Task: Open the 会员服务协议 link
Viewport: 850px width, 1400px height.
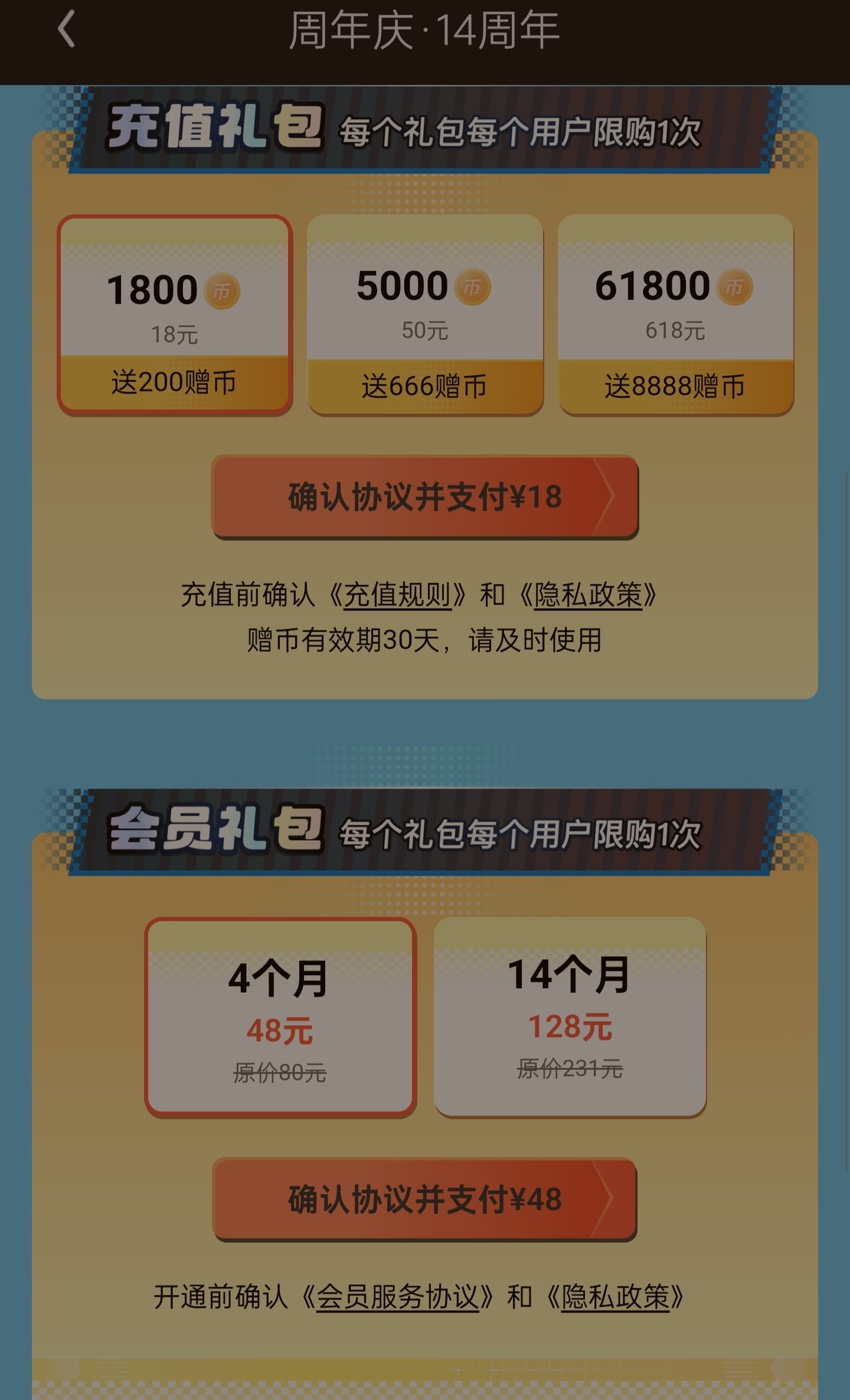Action: point(397,1297)
